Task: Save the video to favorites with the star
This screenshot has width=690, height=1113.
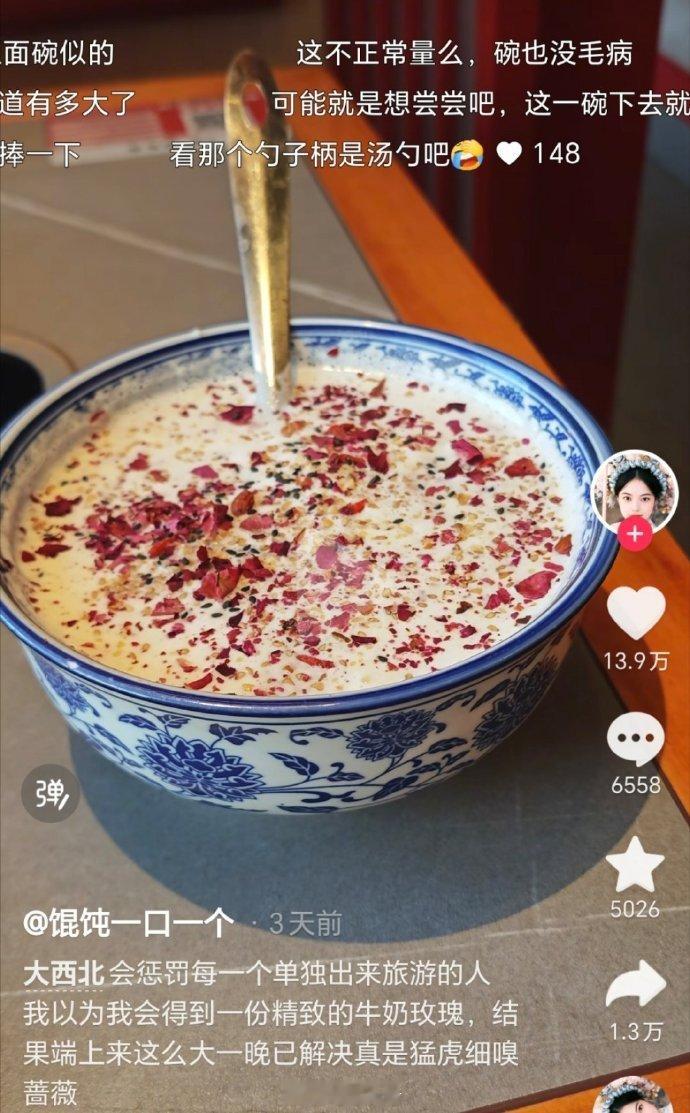Action: 635,865
